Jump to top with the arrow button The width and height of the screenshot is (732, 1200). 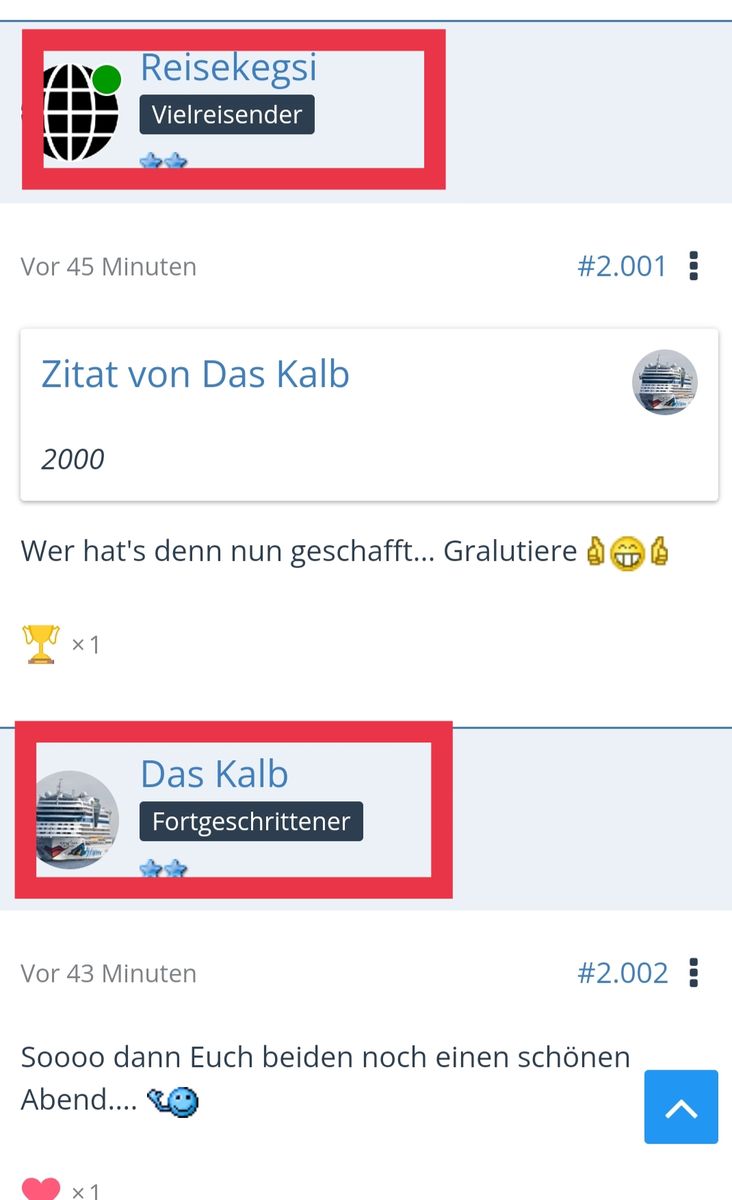pos(681,1107)
